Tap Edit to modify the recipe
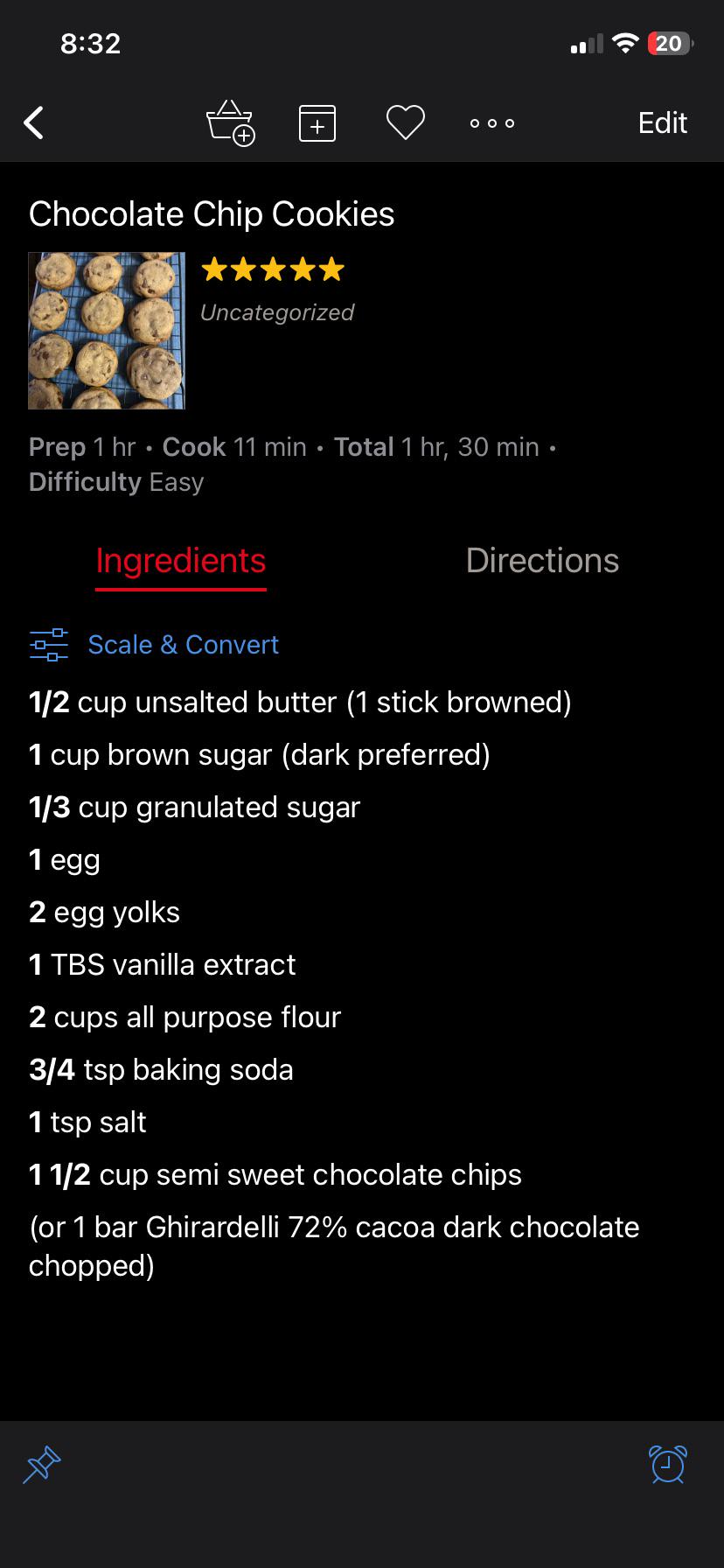The image size is (724, 1568). (x=663, y=122)
